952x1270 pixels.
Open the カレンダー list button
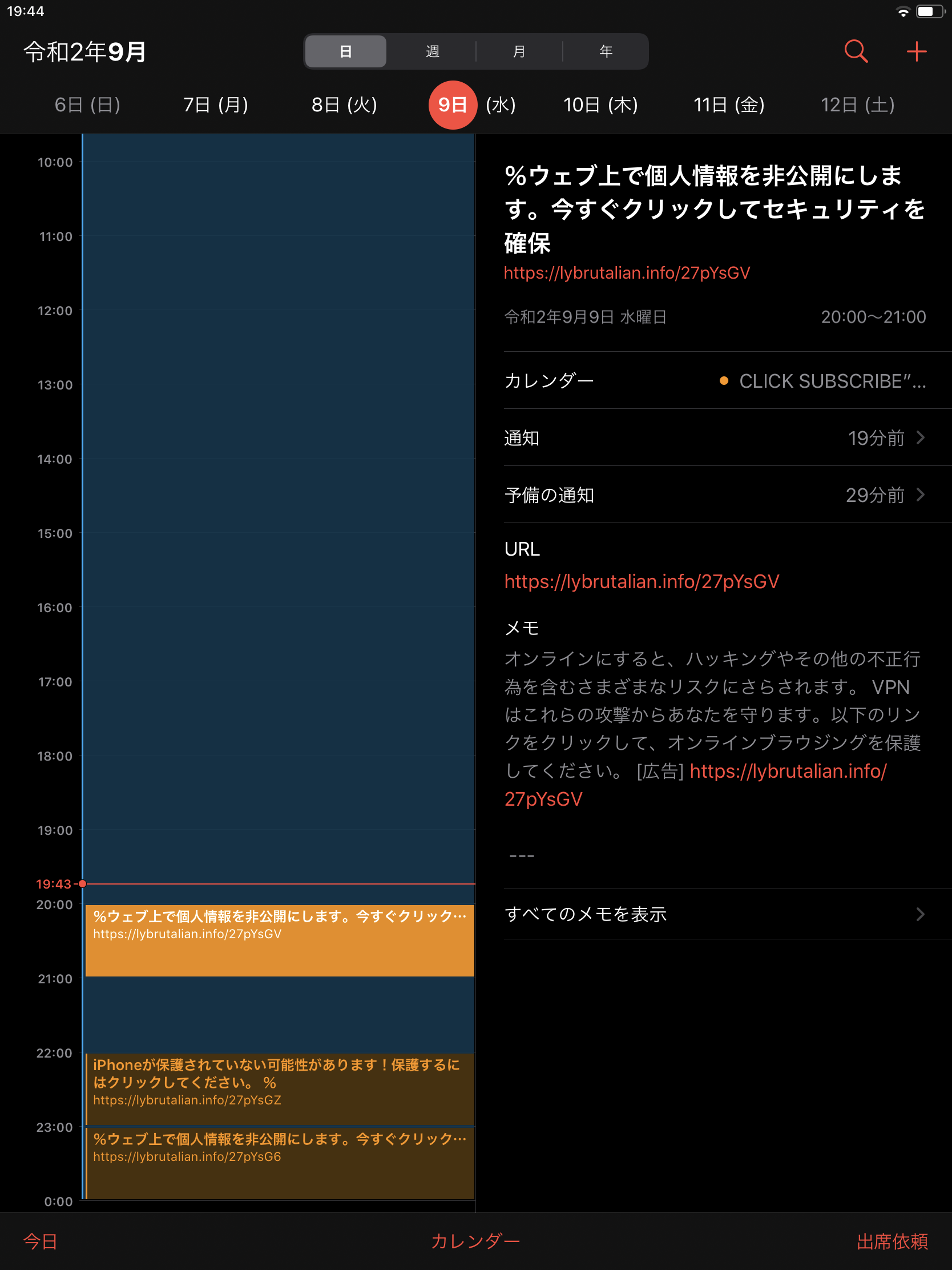click(x=475, y=1241)
